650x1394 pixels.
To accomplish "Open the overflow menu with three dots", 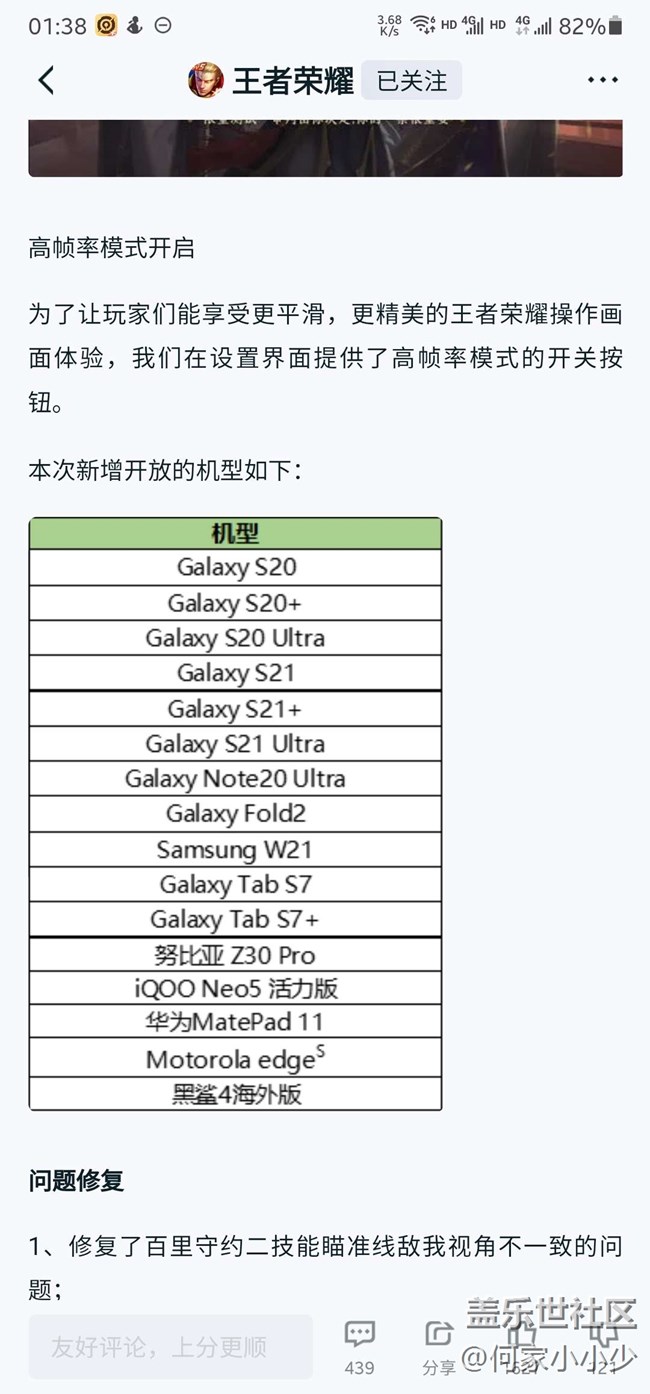I will point(602,81).
